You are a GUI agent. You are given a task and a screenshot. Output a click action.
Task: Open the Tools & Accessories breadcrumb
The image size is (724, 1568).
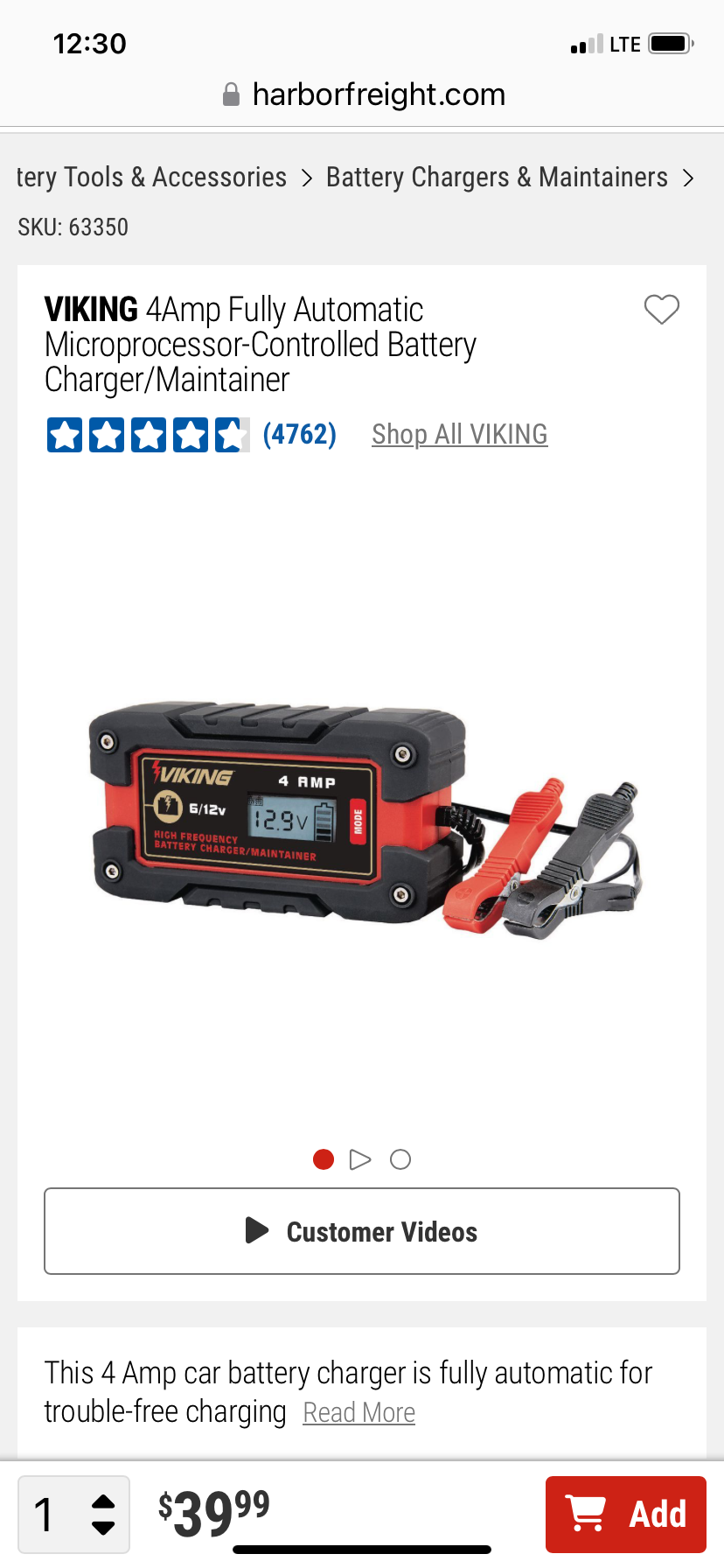(151, 178)
